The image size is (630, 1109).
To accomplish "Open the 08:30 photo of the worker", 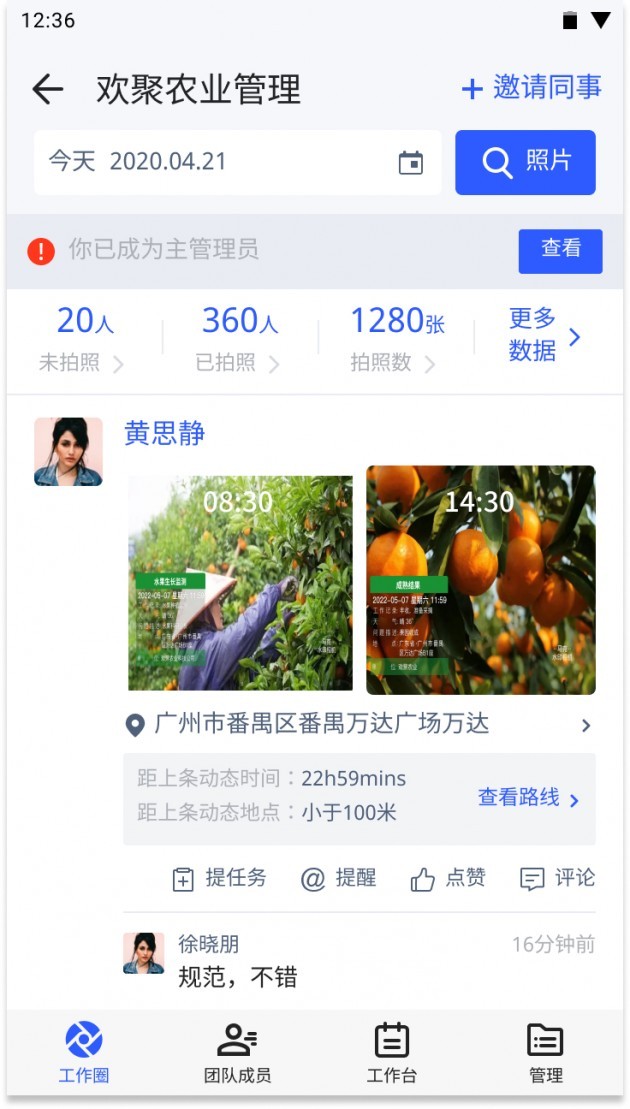I will pyautogui.click(x=240, y=583).
